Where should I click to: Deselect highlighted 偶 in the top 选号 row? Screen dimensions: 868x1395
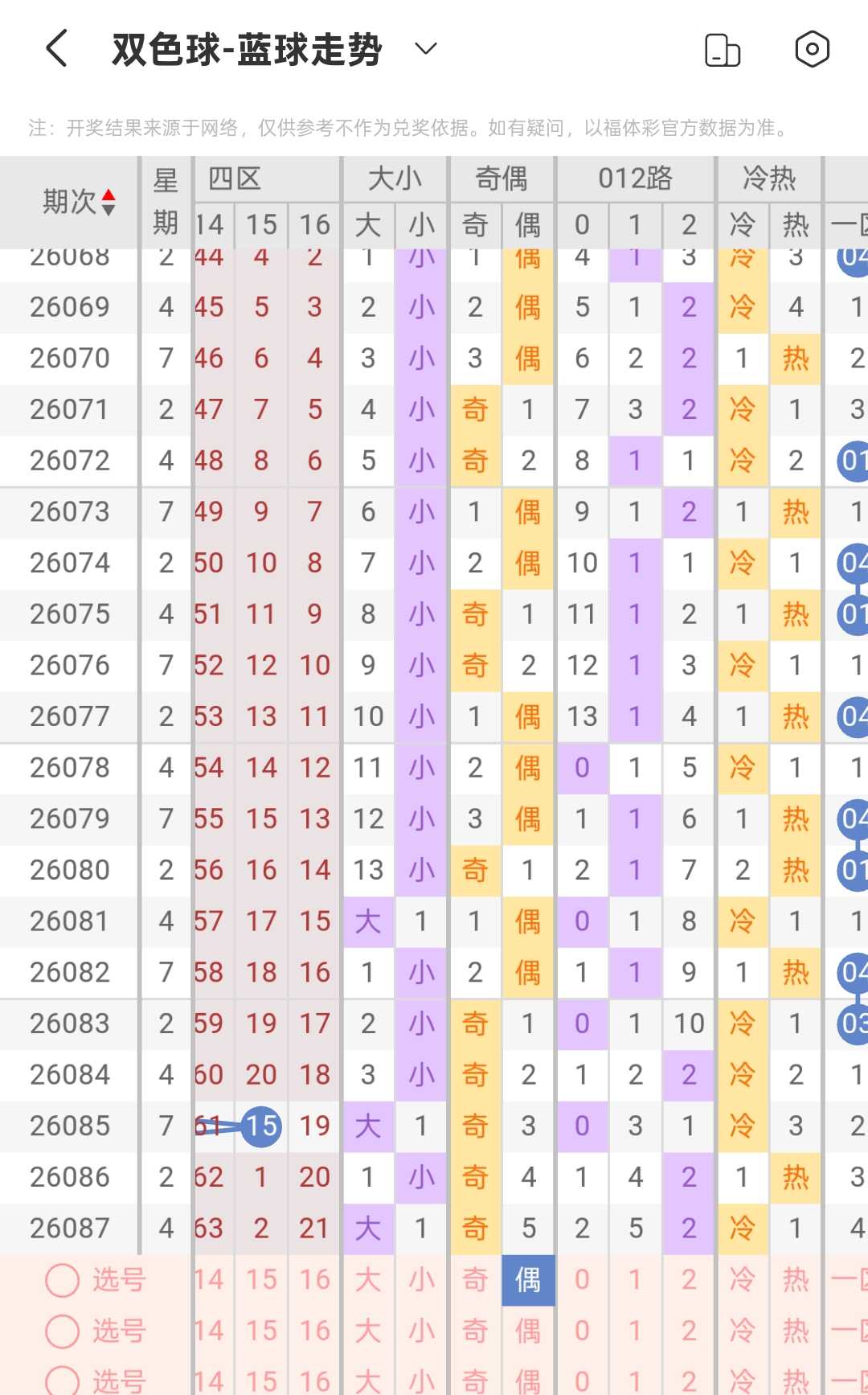tap(528, 1280)
